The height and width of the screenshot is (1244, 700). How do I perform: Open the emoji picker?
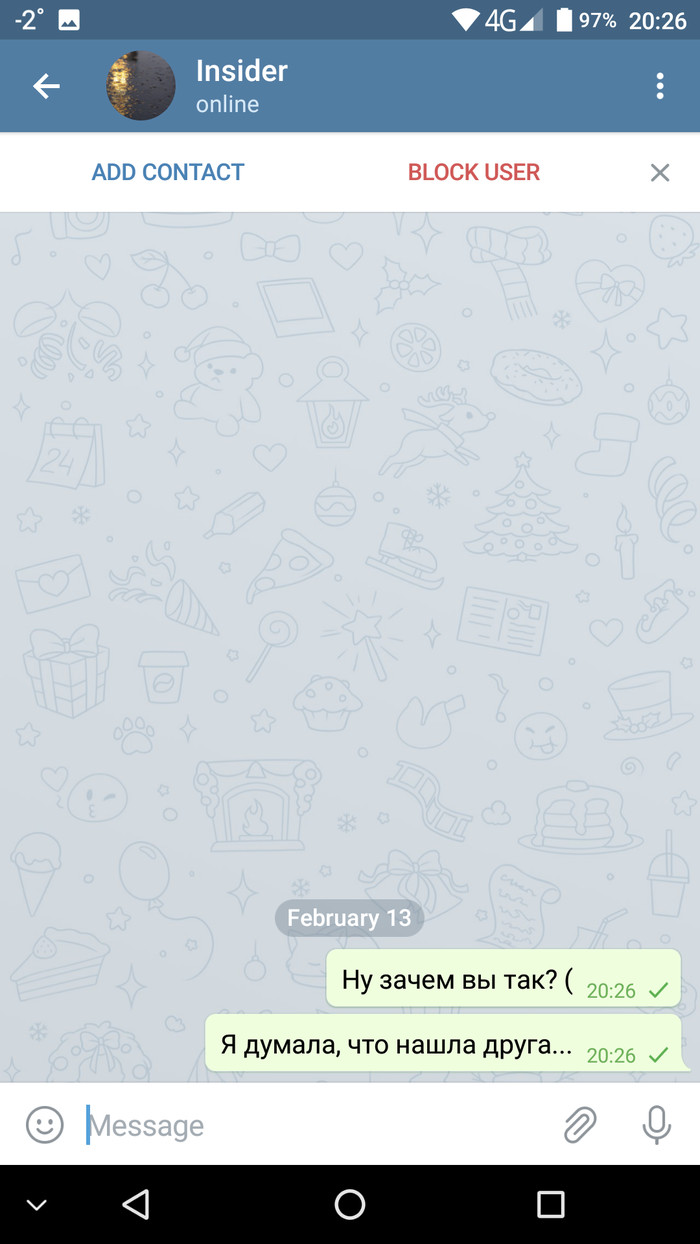(x=44, y=1125)
